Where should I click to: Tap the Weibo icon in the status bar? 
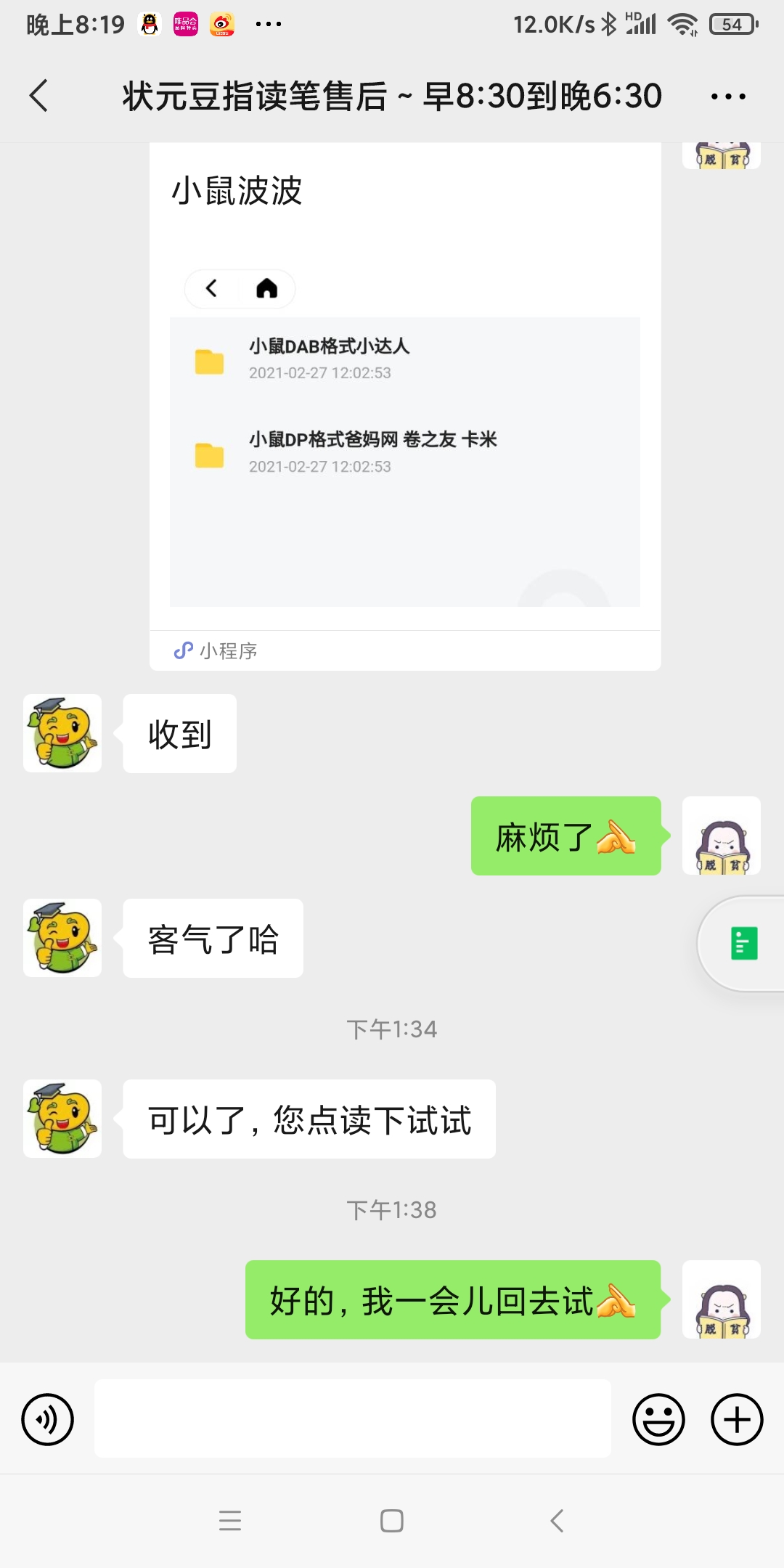click(x=223, y=24)
